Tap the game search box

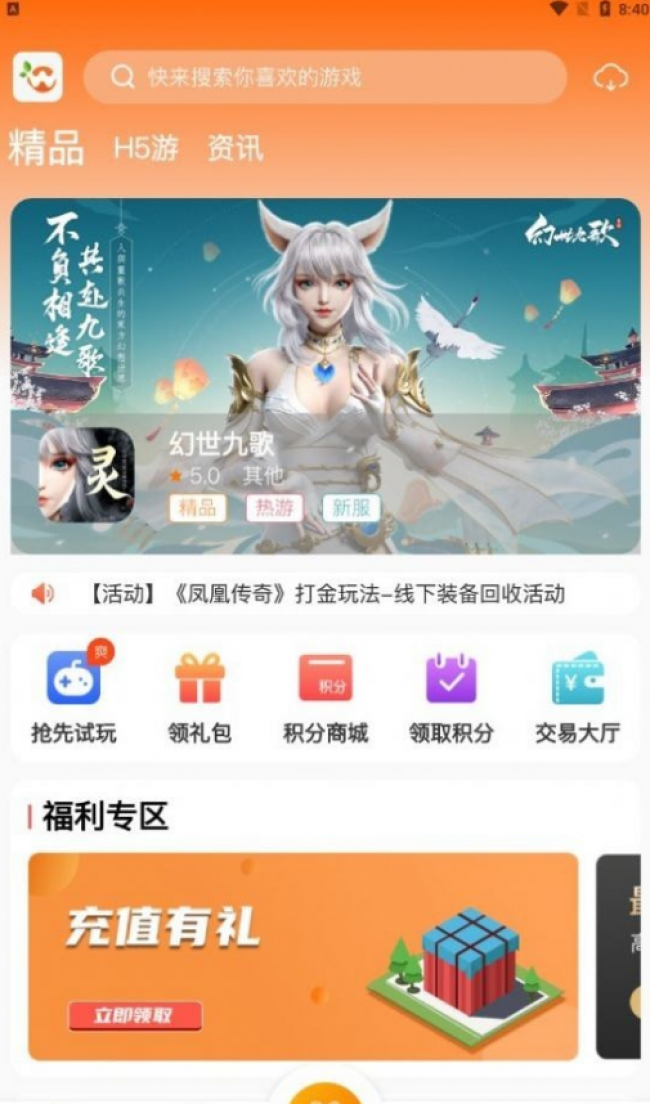[325, 77]
